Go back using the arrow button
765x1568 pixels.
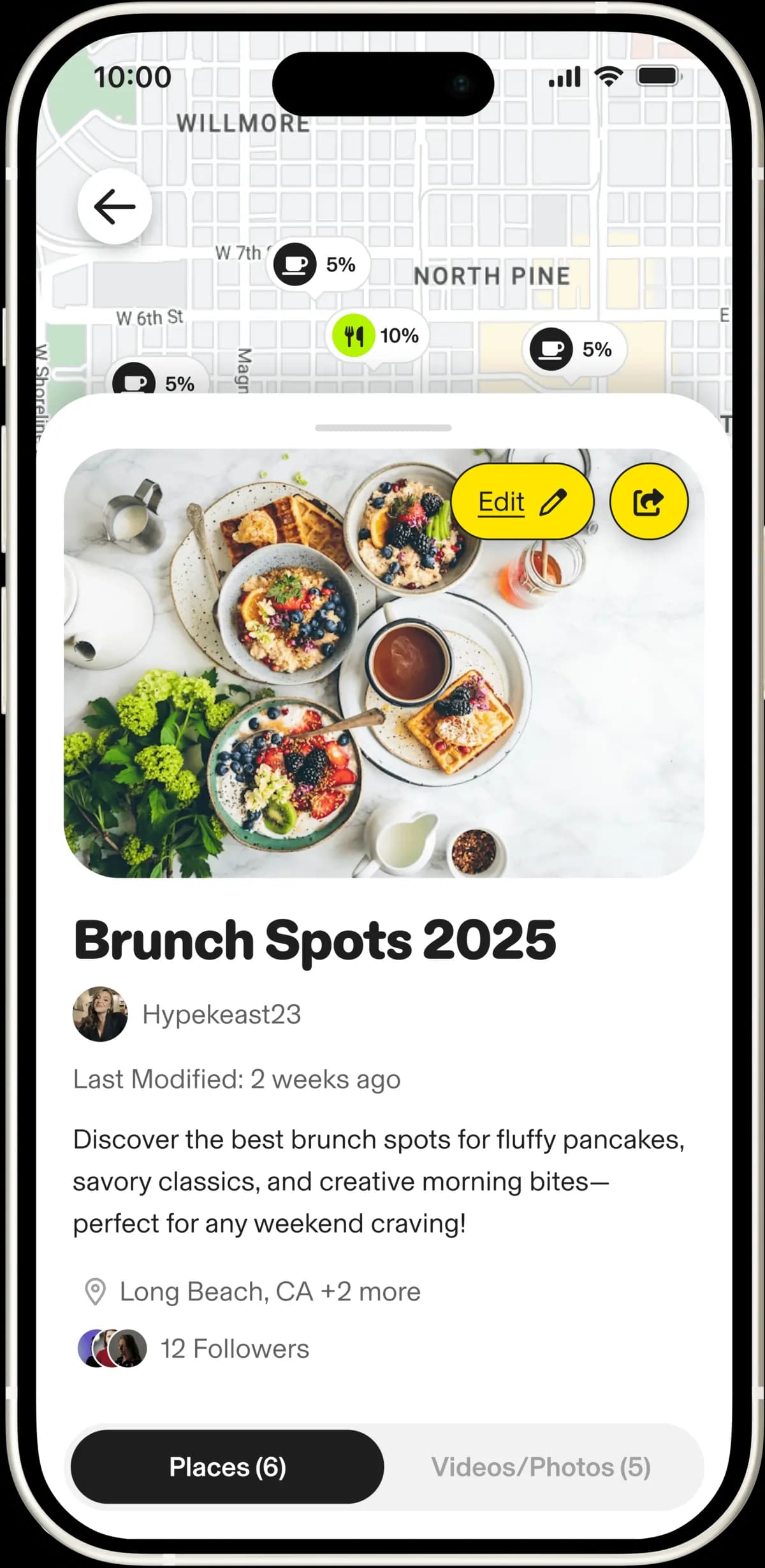tap(115, 206)
